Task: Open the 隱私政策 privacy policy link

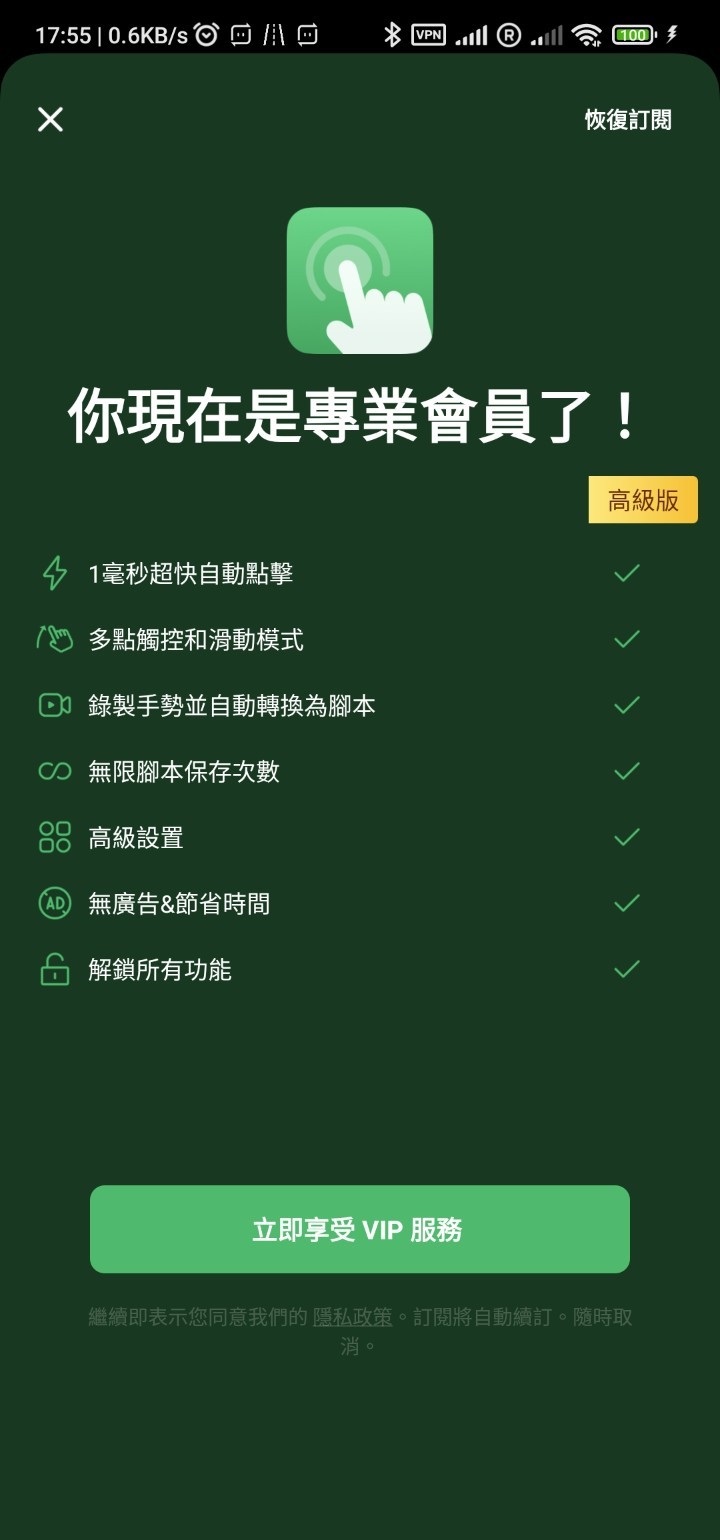Action: (353, 1317)
